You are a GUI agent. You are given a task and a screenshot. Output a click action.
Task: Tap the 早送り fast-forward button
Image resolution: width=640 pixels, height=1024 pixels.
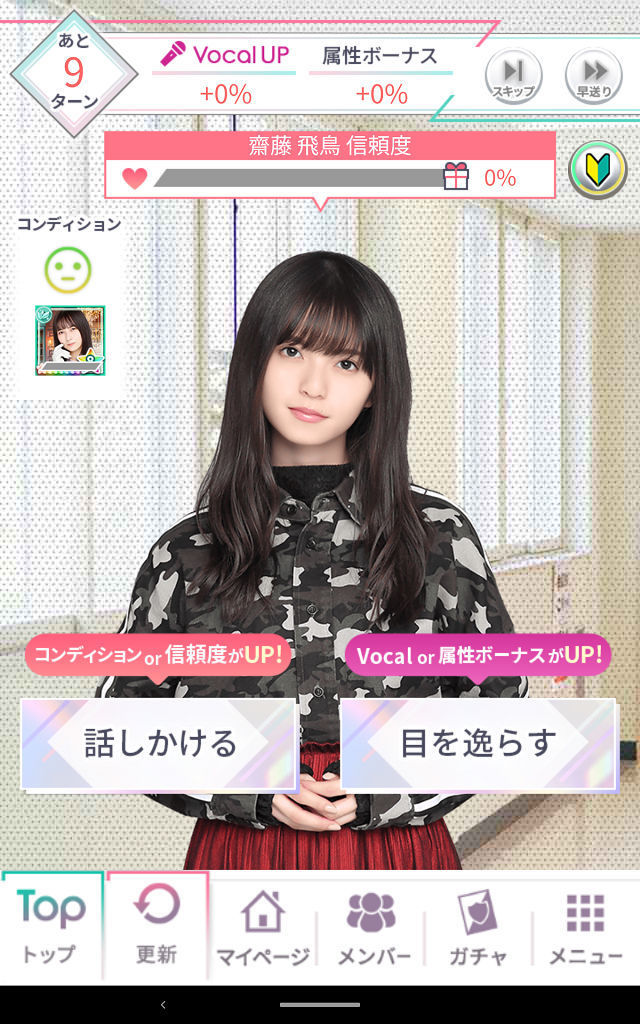pos(594,76)
